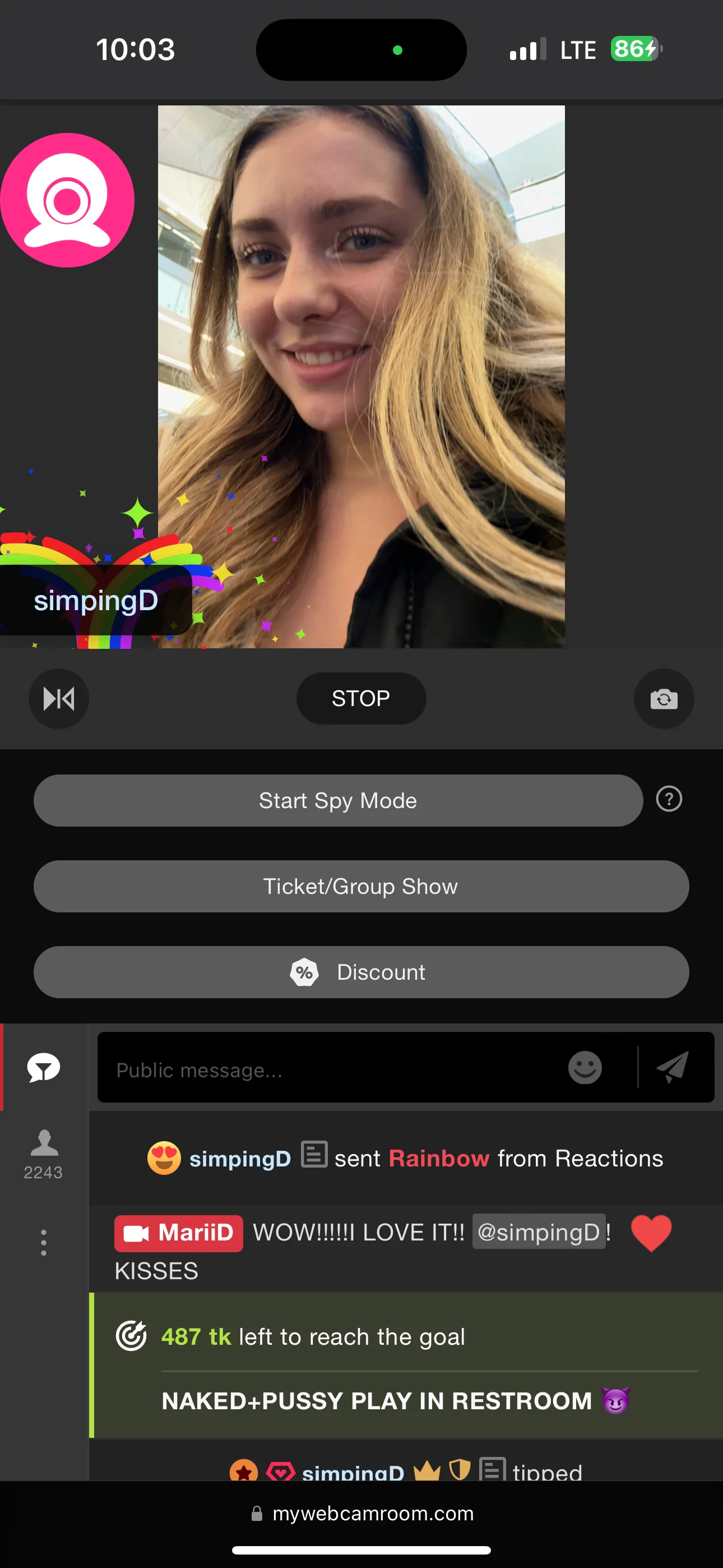Open the three-dot more options
The width and height of the screenshot is (723, 1568).
tap(44, 1242)
